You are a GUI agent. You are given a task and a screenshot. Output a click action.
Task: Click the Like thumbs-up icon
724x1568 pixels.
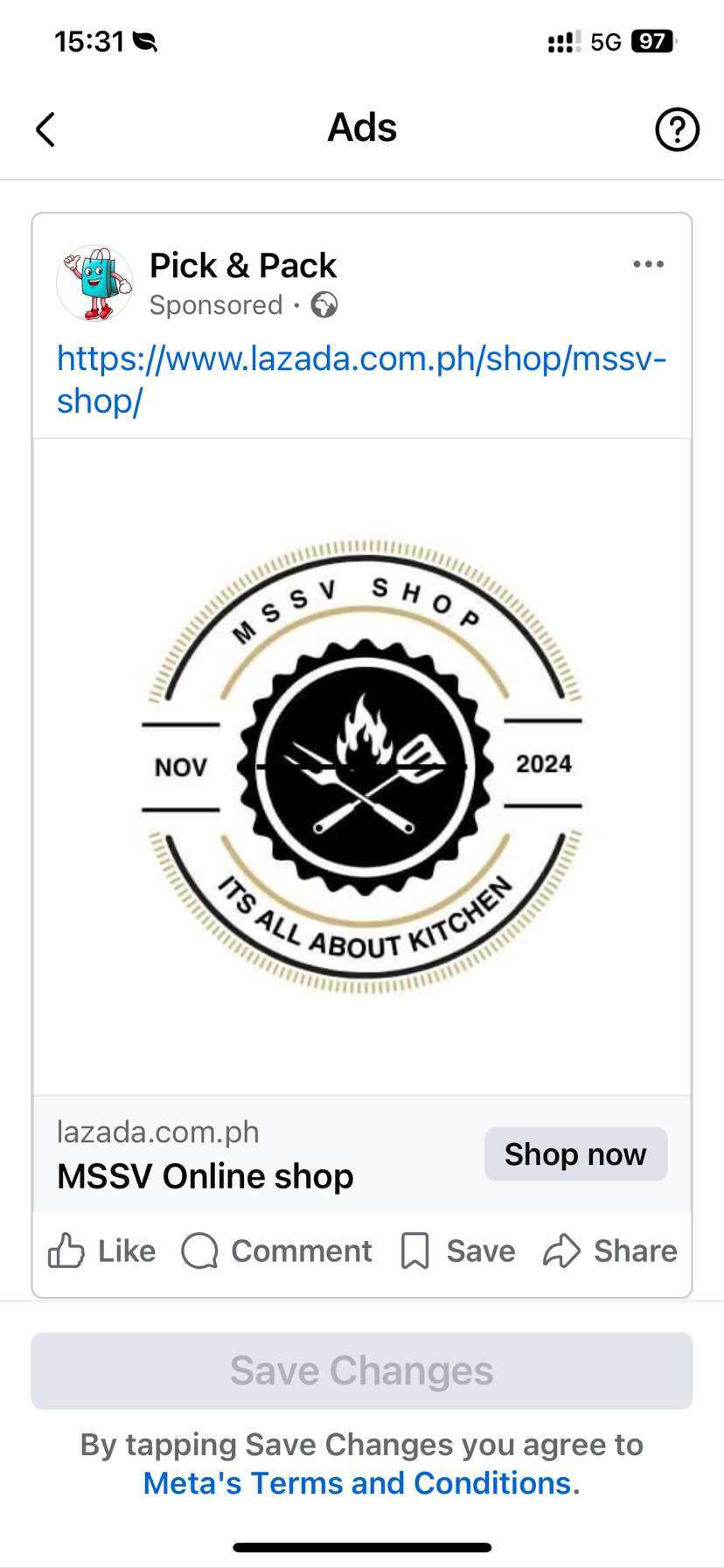[68, 1251]
